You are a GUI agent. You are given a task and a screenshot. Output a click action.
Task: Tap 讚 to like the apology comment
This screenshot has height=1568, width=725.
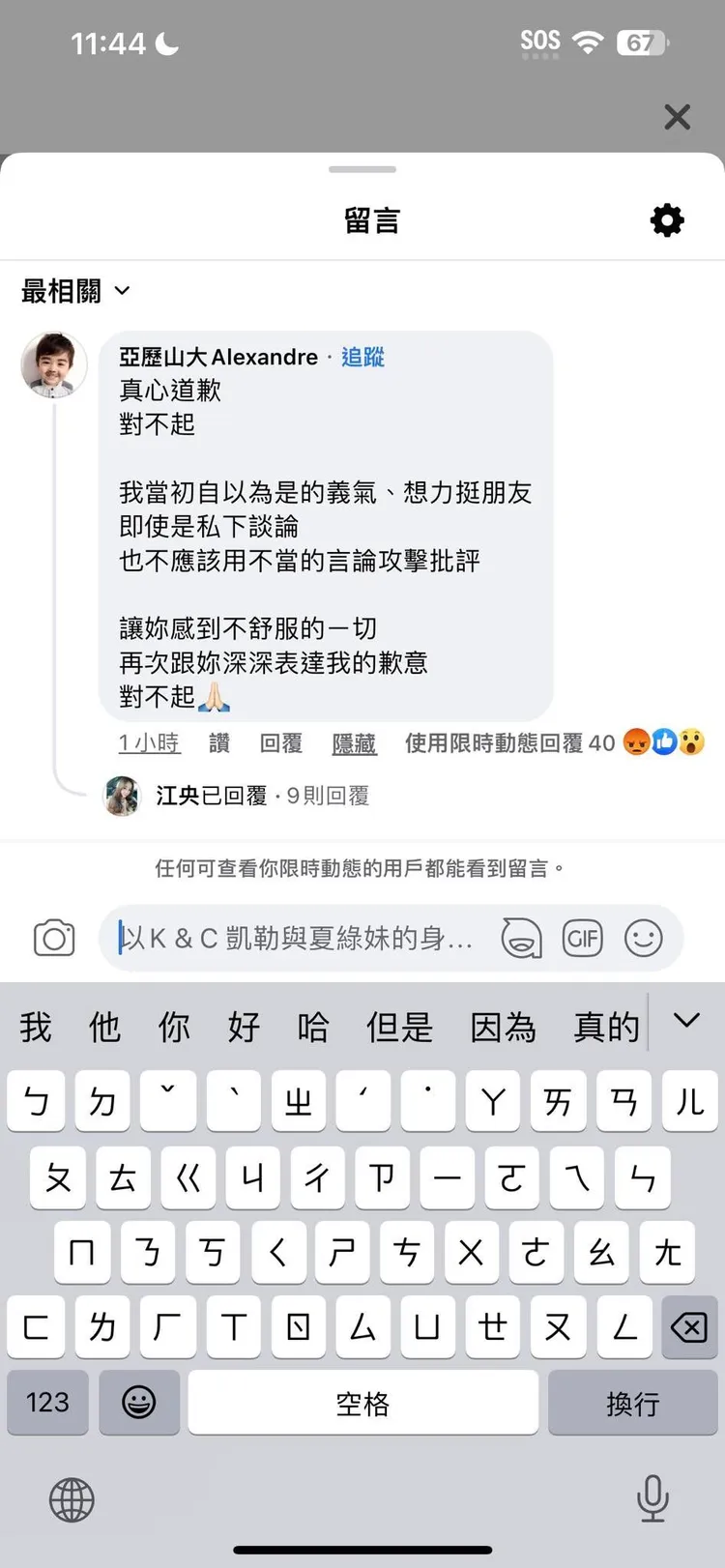(x=218, y=743)
